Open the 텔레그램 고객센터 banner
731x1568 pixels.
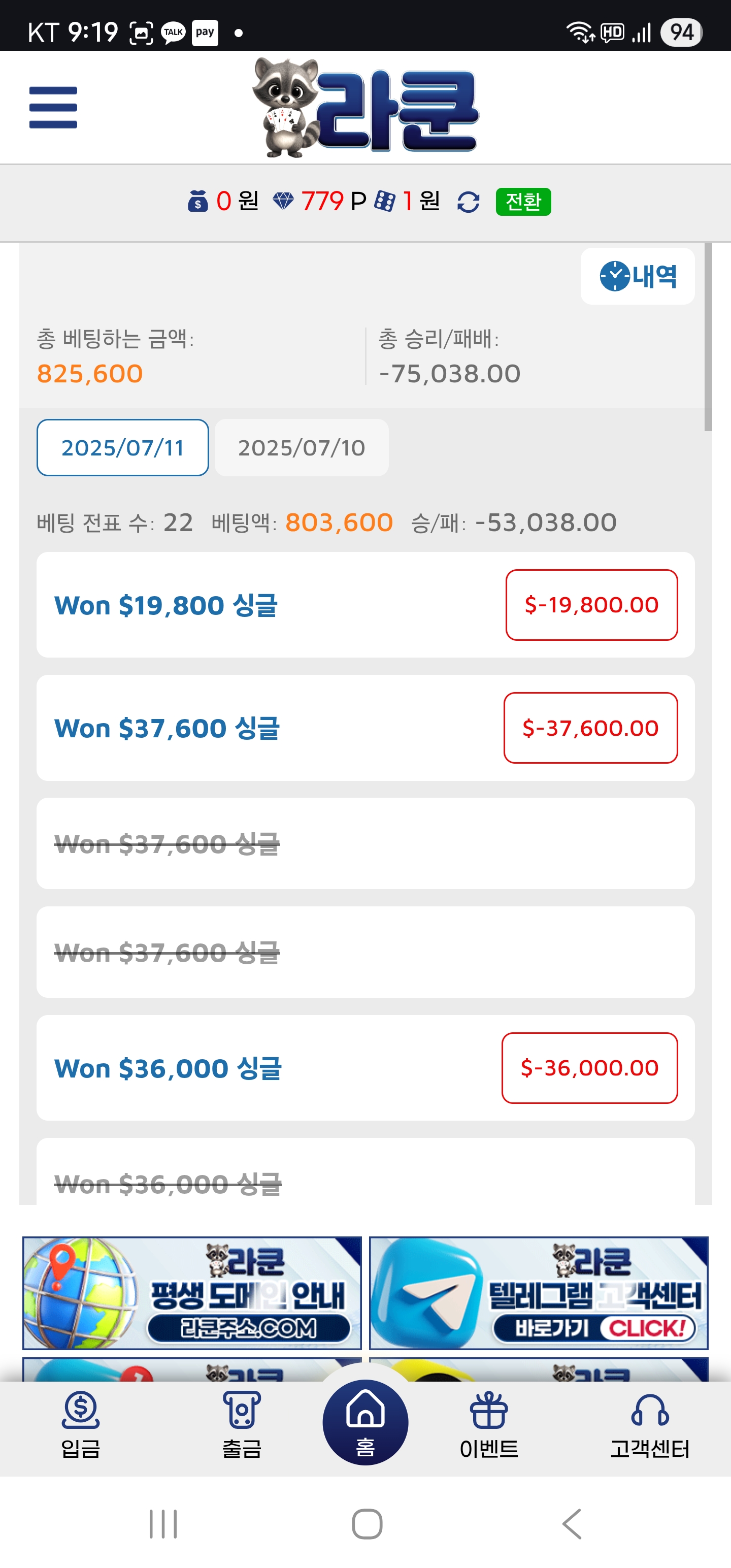539,1293
